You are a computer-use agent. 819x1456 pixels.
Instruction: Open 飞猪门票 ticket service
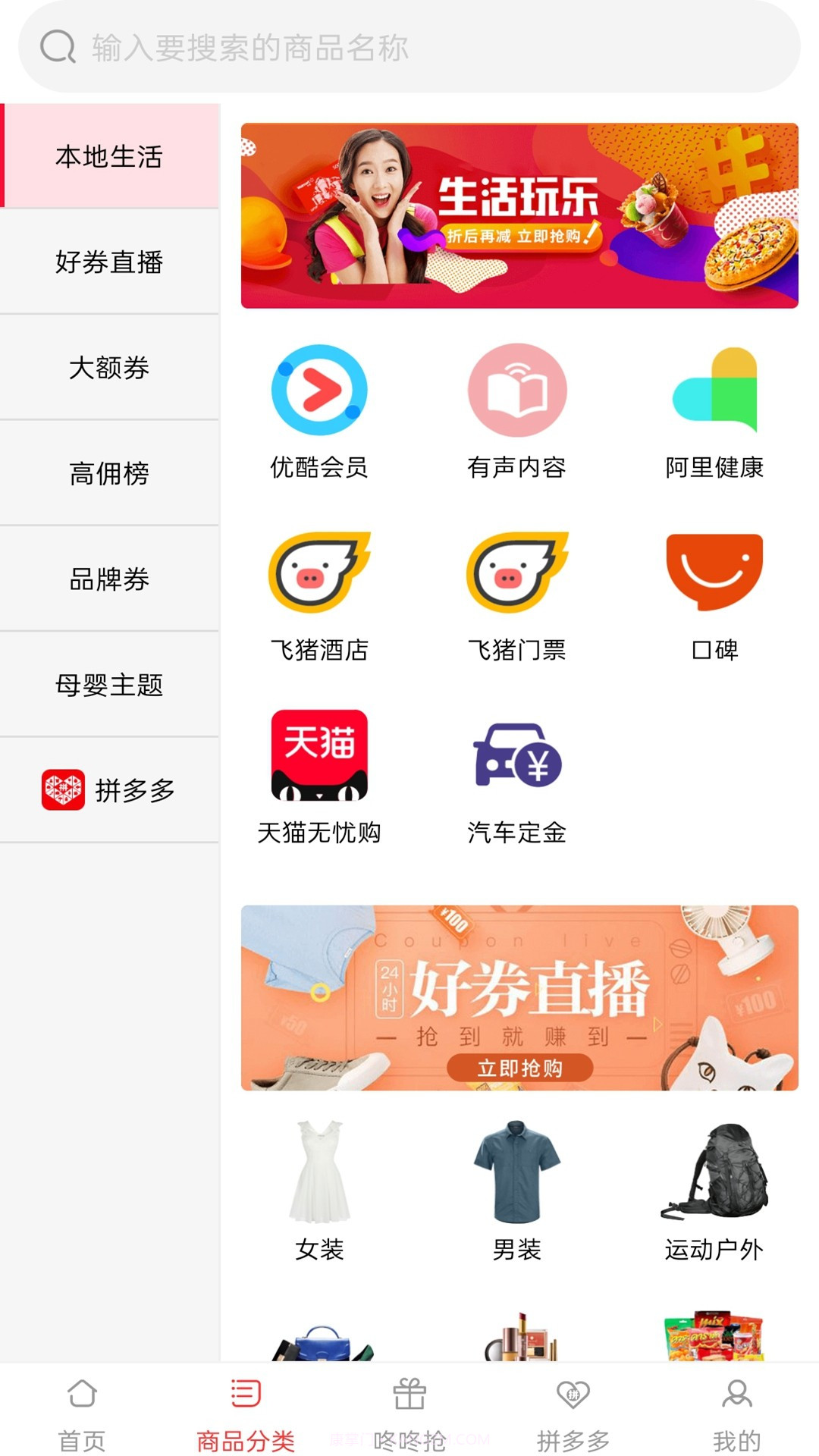(517, 573)
